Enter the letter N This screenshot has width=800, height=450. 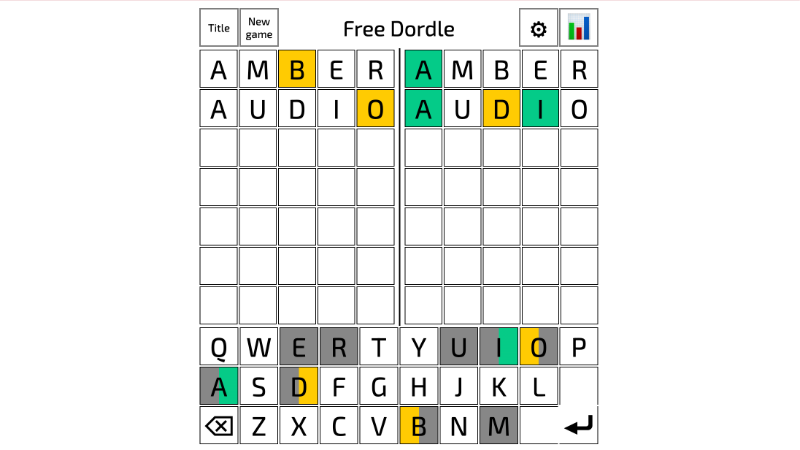[x=459, y=427]
